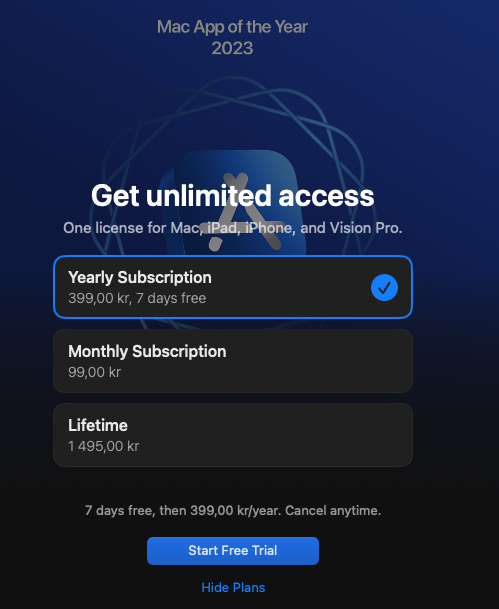The width and height of the screenshot is (499, 609).
Task: Tap the Start Free Trial button
Action: point(233,550)
